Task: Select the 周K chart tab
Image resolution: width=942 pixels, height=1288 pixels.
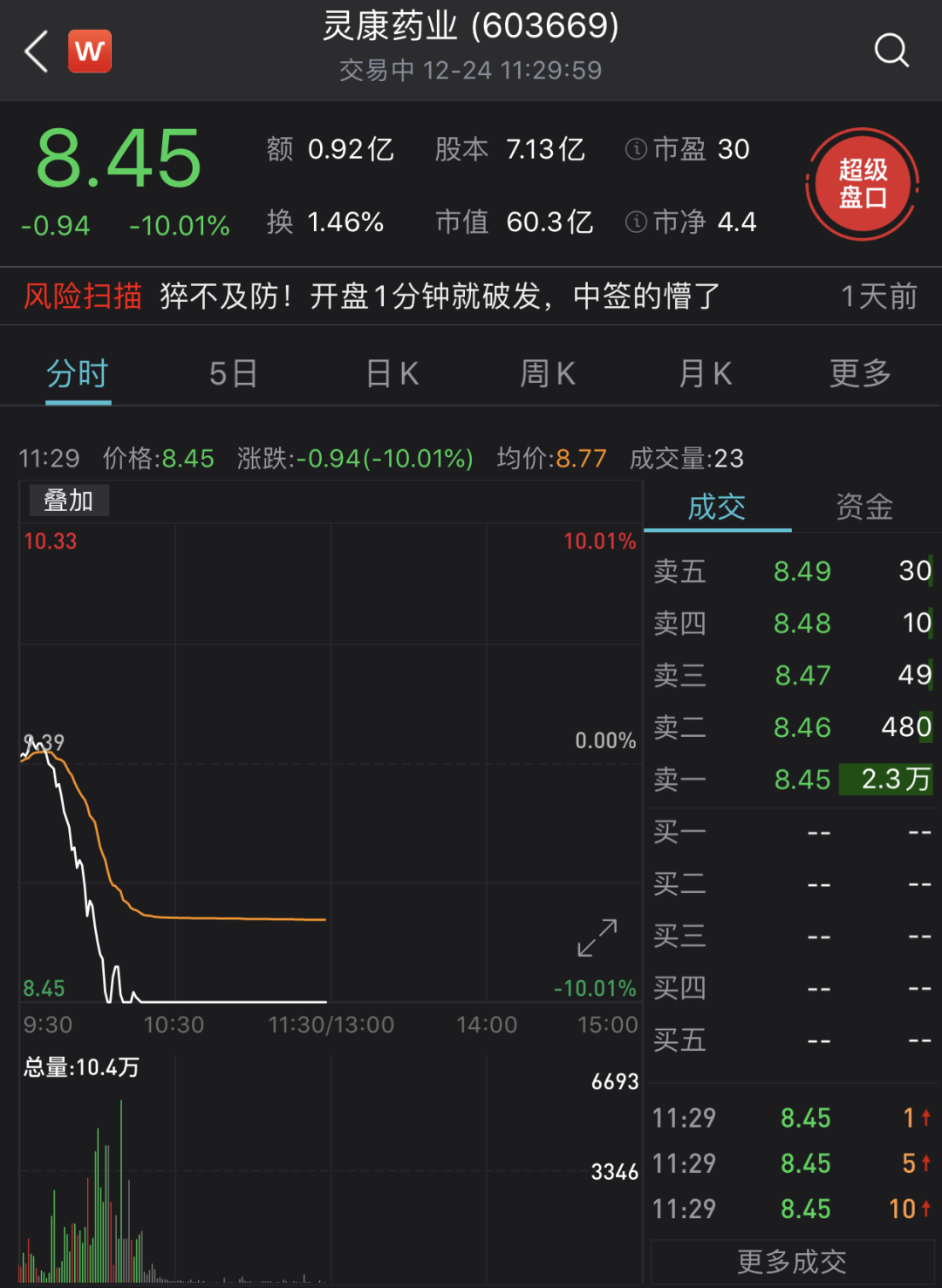Action: (x=548, y=374)
